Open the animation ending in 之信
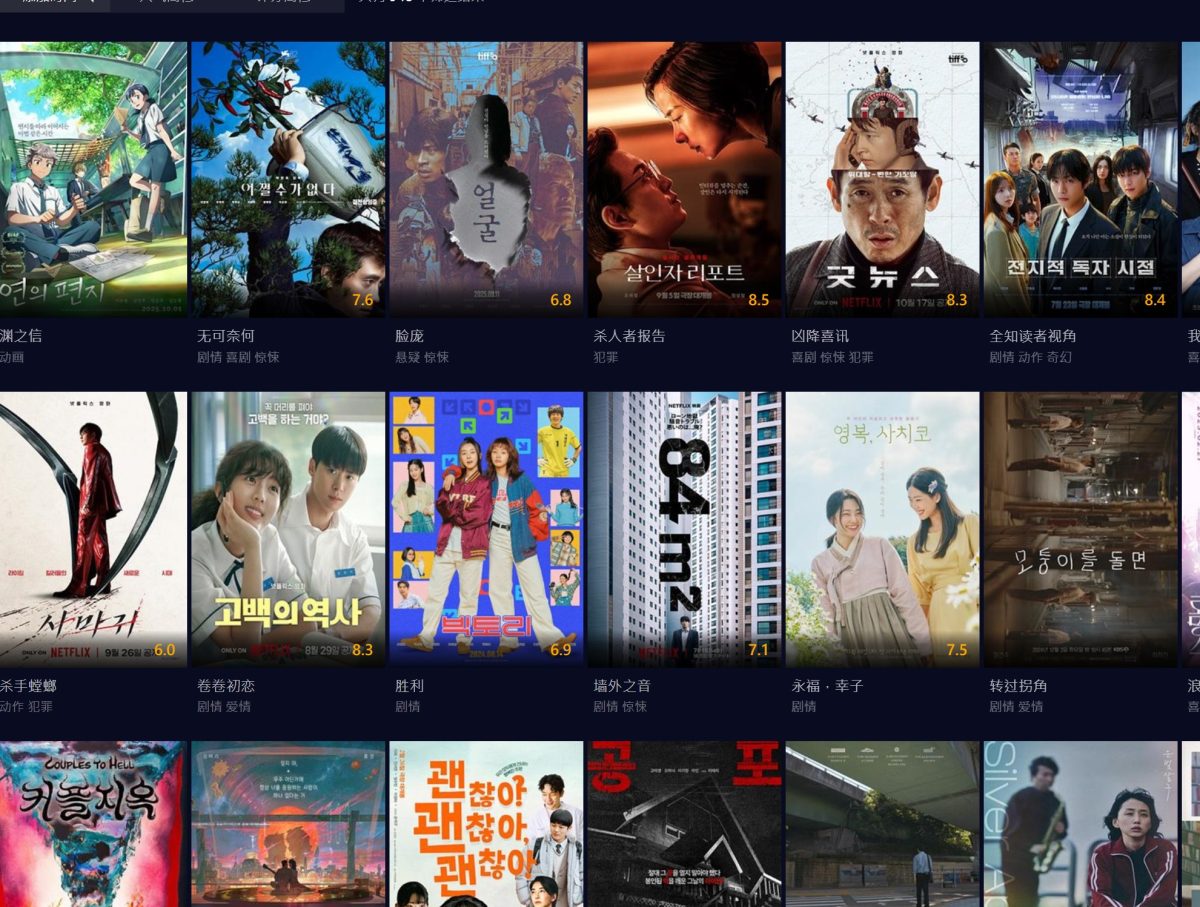 click(x=92, y=180)
